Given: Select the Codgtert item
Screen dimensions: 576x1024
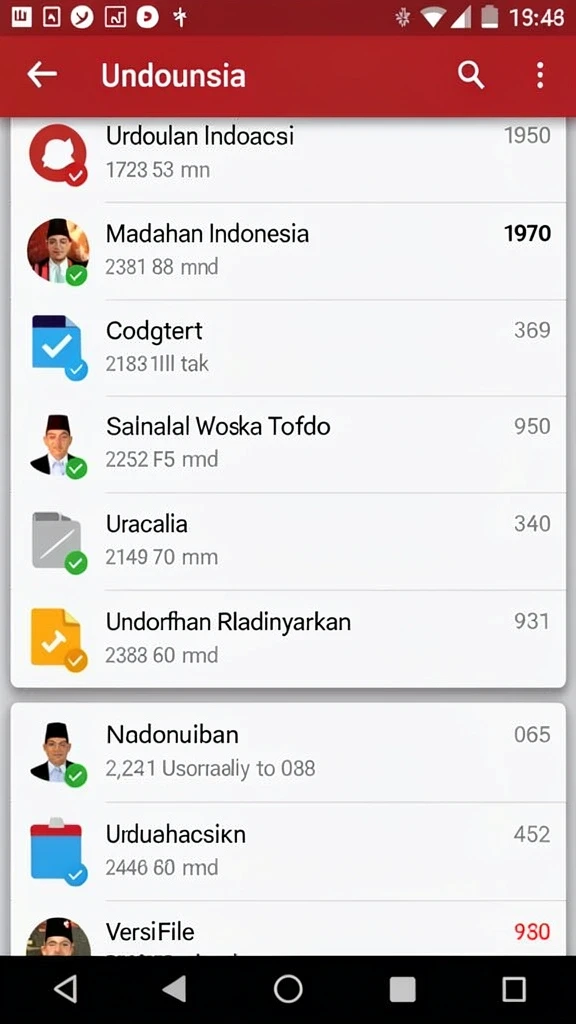Looking at the screenshot, I should click(288, 348).
